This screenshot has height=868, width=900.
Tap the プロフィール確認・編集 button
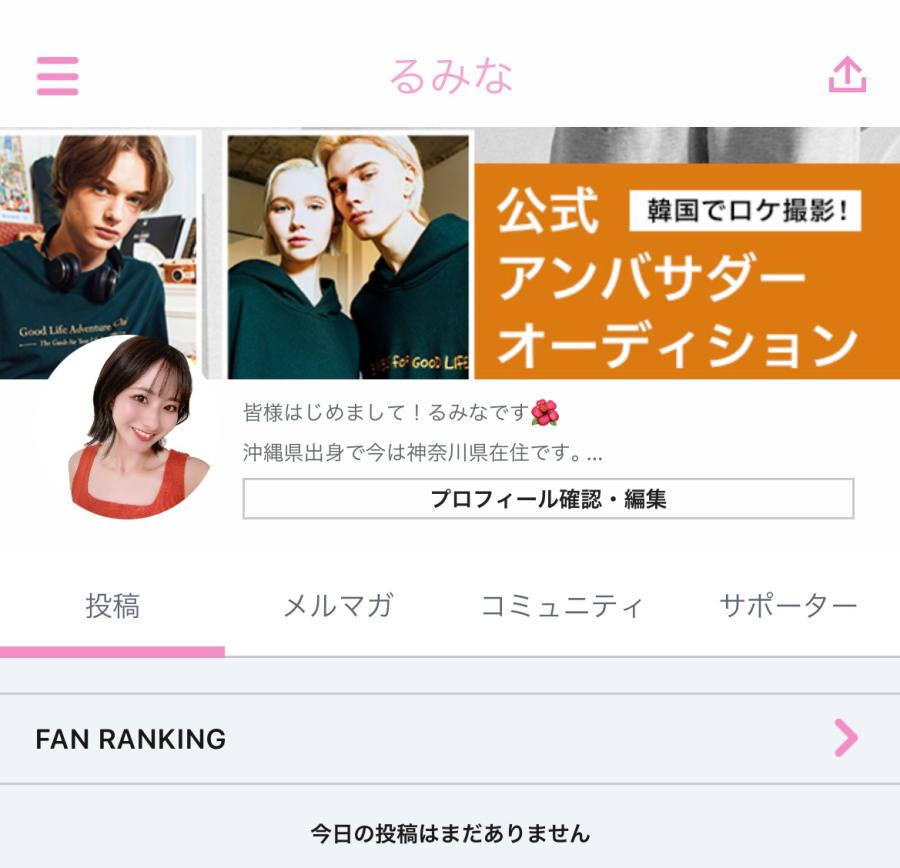click(548, 499)
